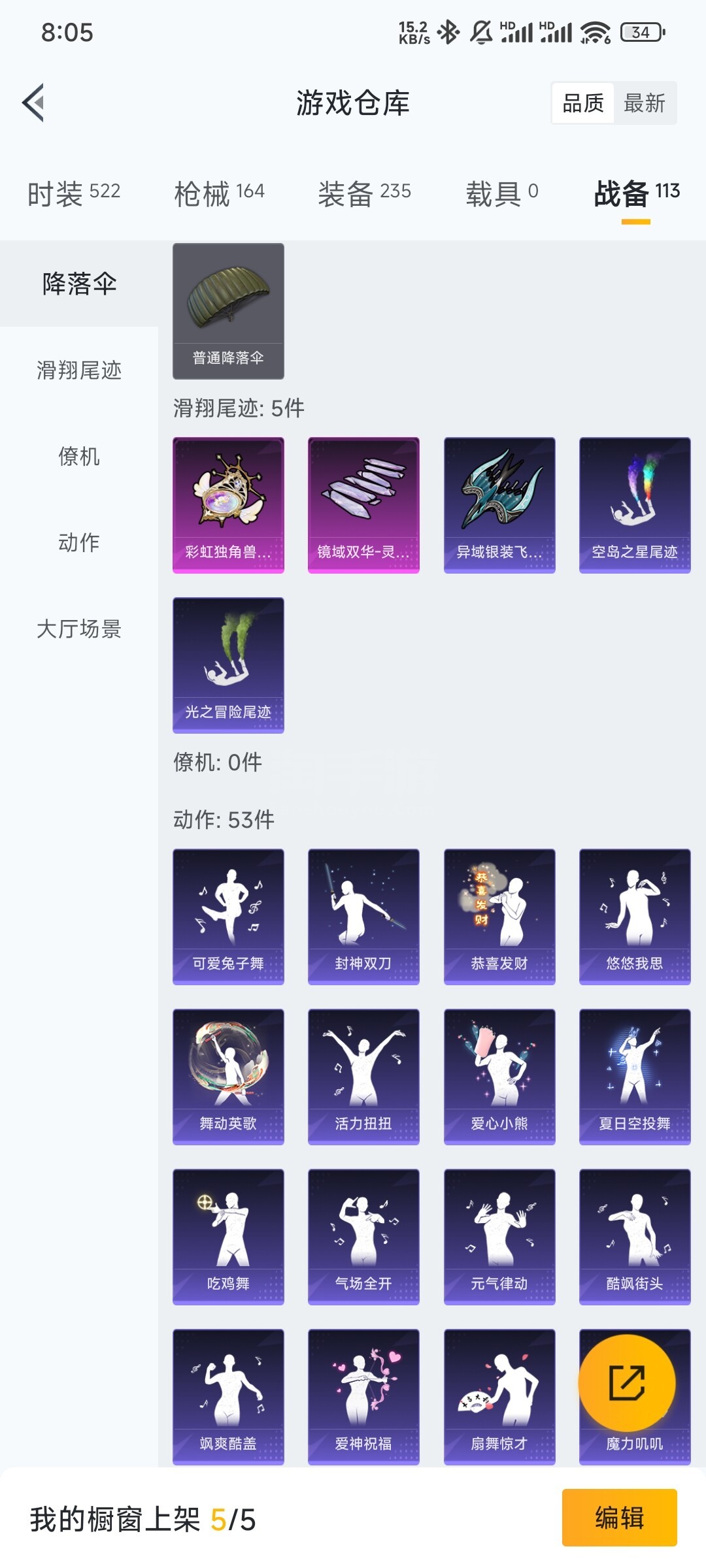The width and height of the screenshot is (706, 1568).
Task: Open the 可爱兔子舞 emote
Action: click(228, 916)
